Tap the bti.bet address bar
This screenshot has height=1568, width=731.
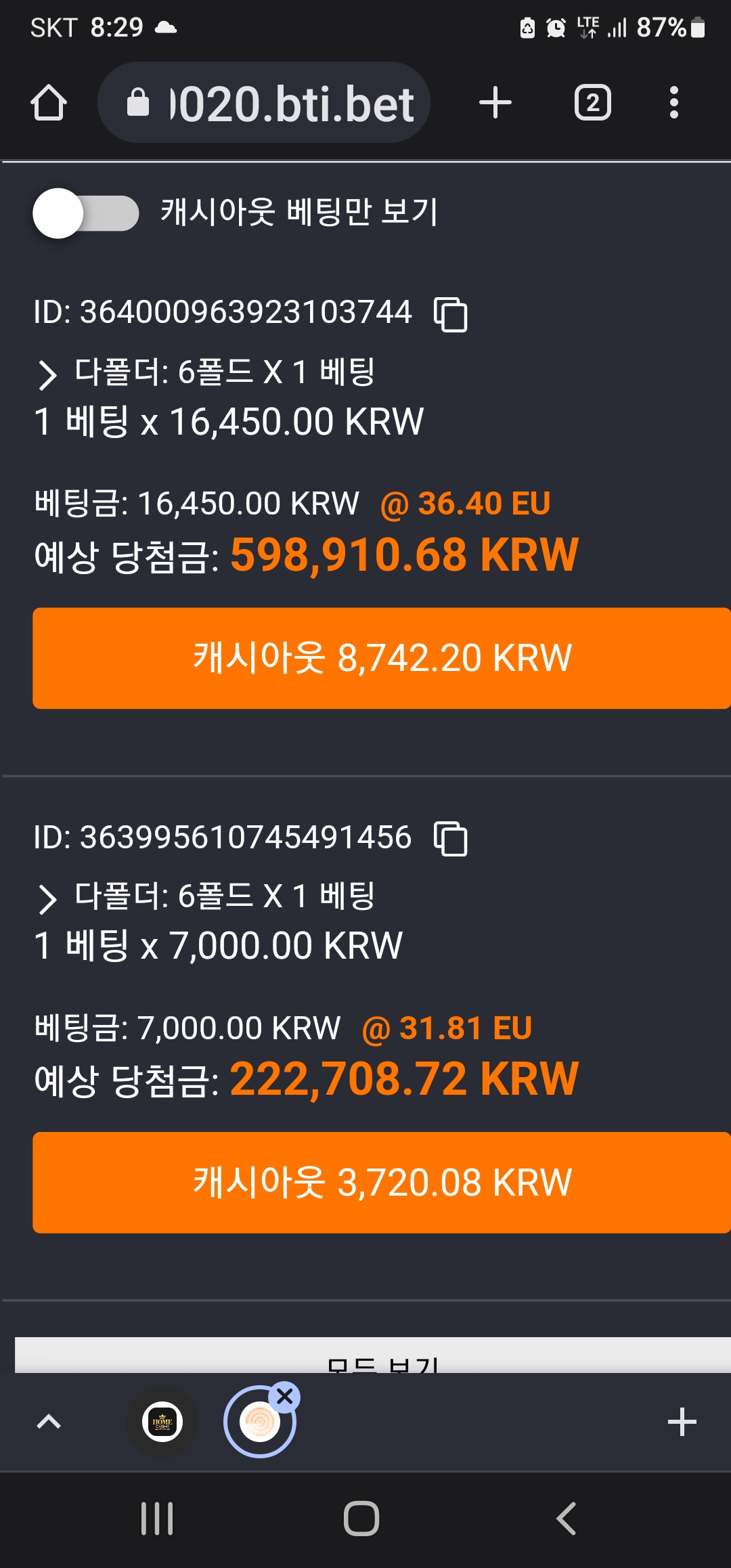[264, 103]
